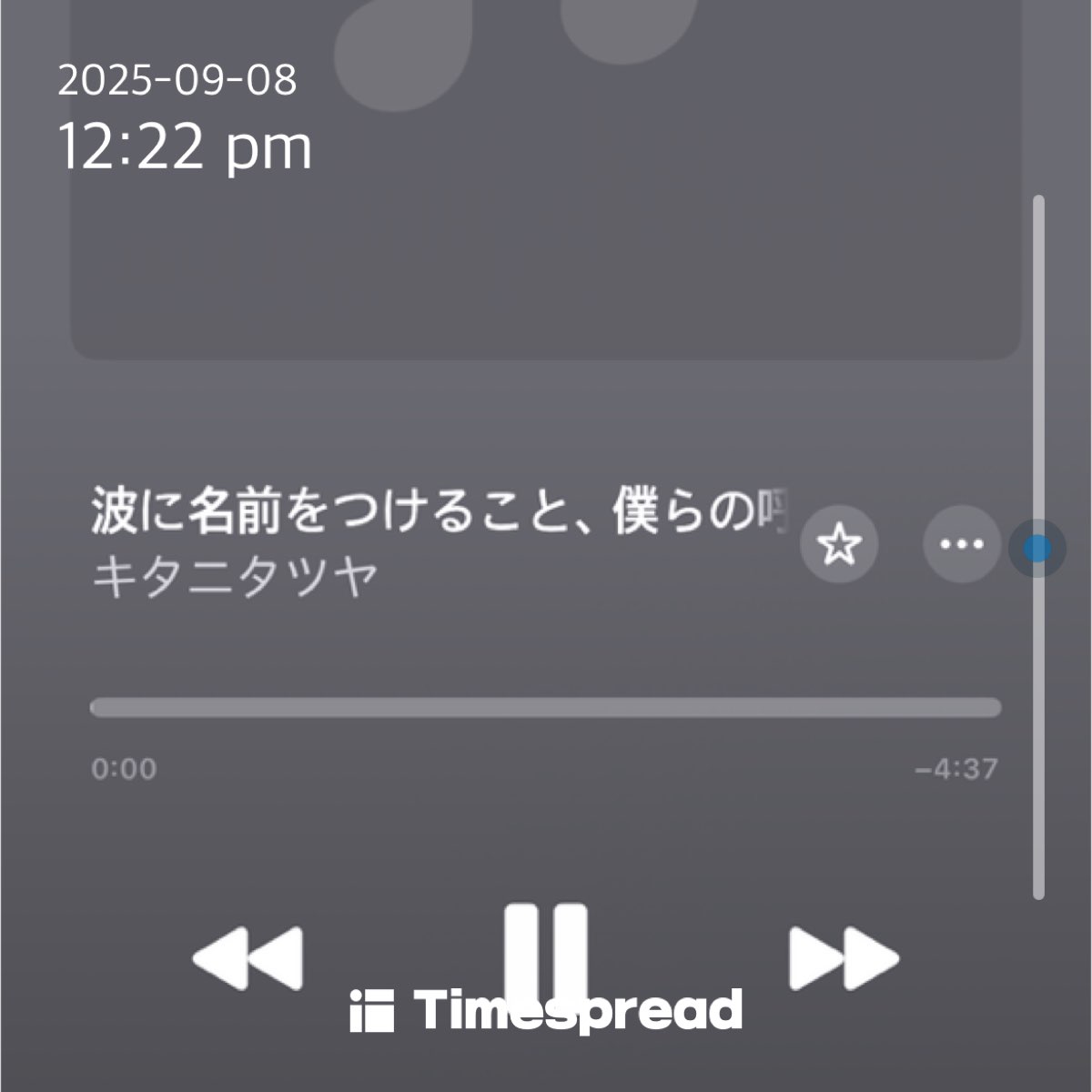Pause the current song
1092x1092 pixels.
(x=546, y=951)
